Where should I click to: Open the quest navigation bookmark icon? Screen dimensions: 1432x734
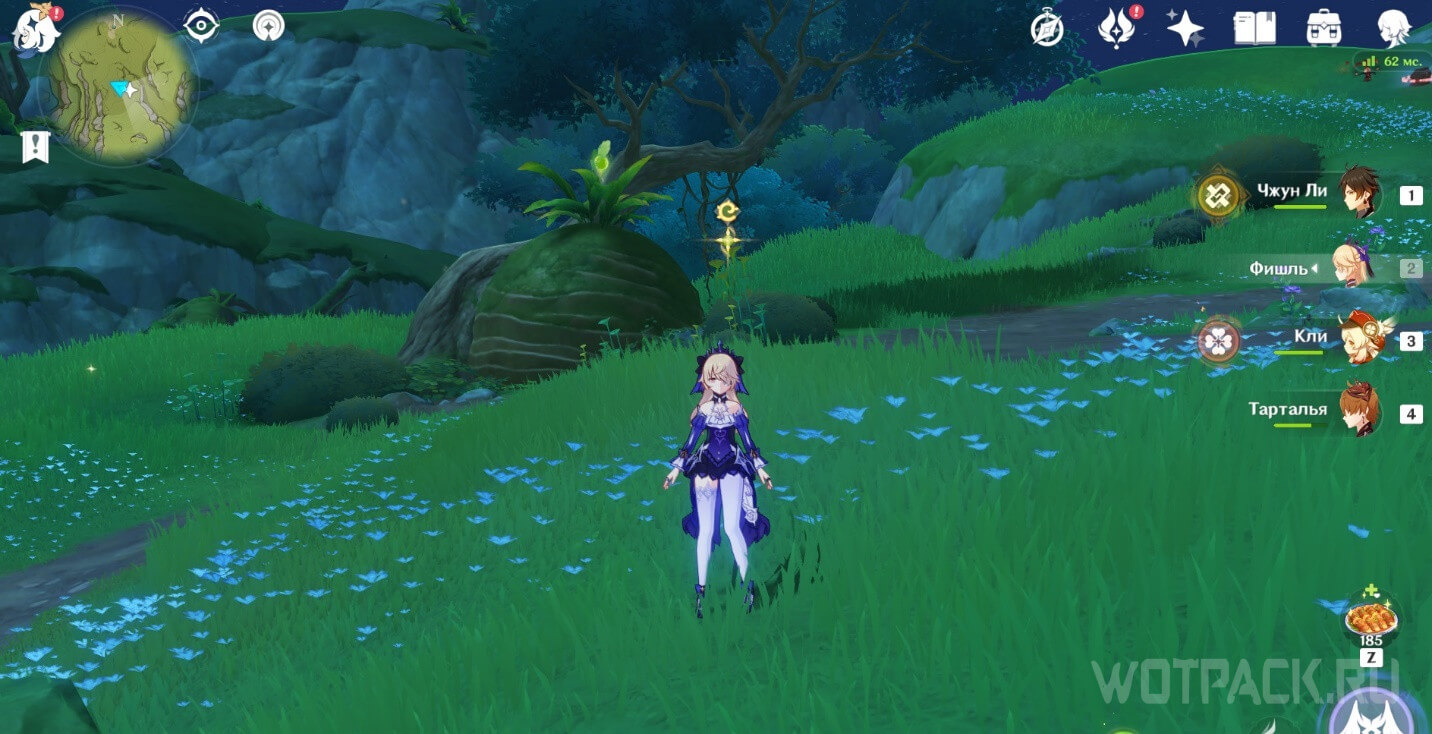coord(36,147)
